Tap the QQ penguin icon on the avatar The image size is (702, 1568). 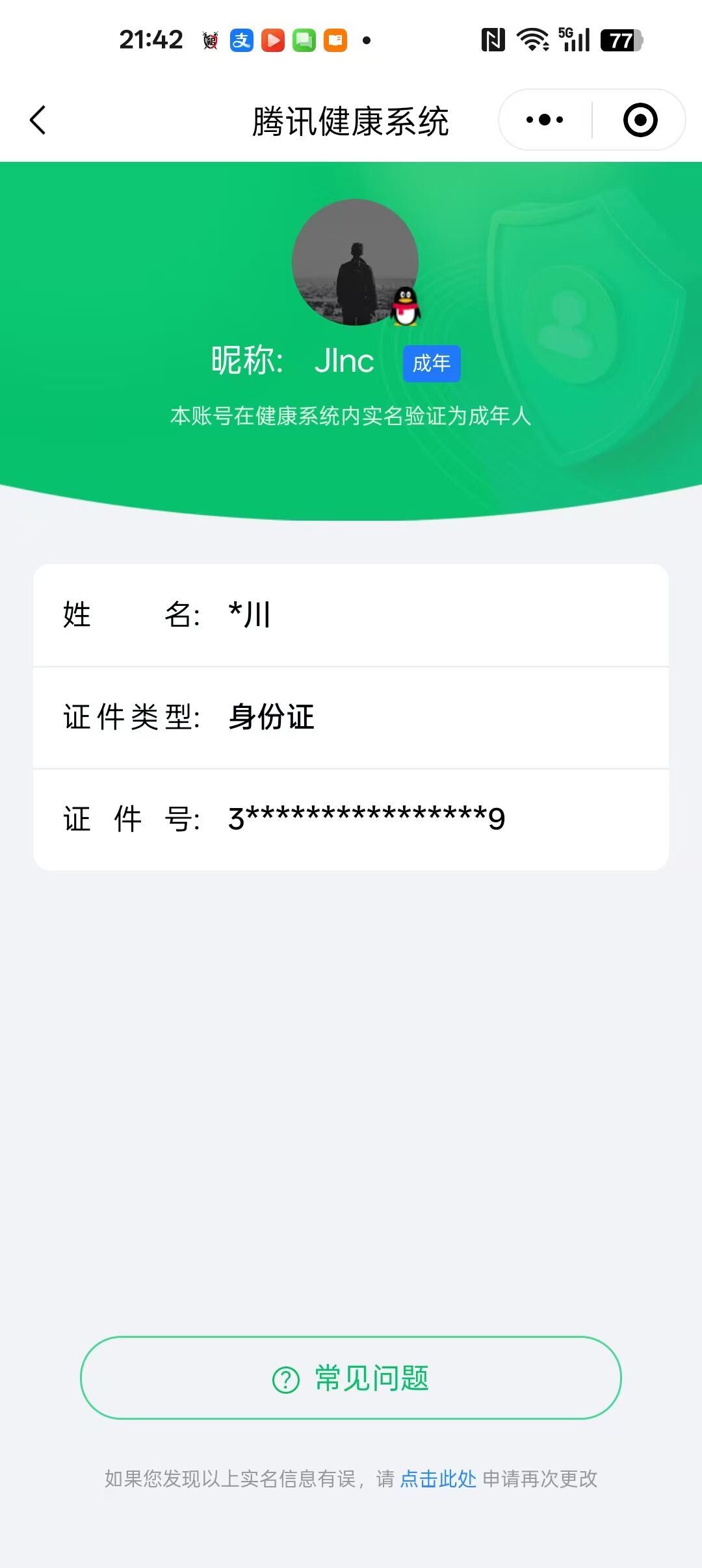click(404, 307)
